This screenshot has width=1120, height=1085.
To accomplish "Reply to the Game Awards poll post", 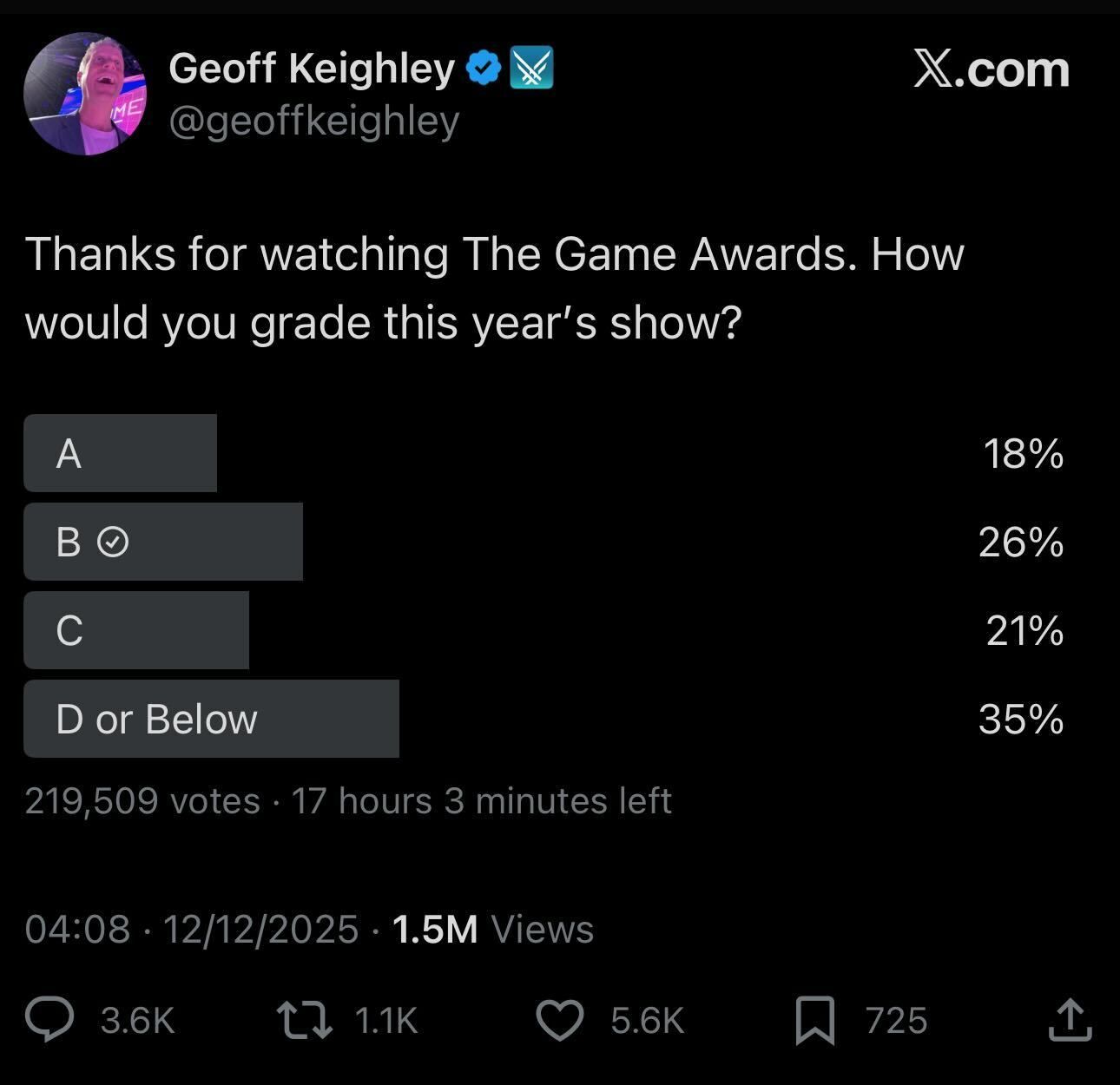I will tap(50, 1020).
